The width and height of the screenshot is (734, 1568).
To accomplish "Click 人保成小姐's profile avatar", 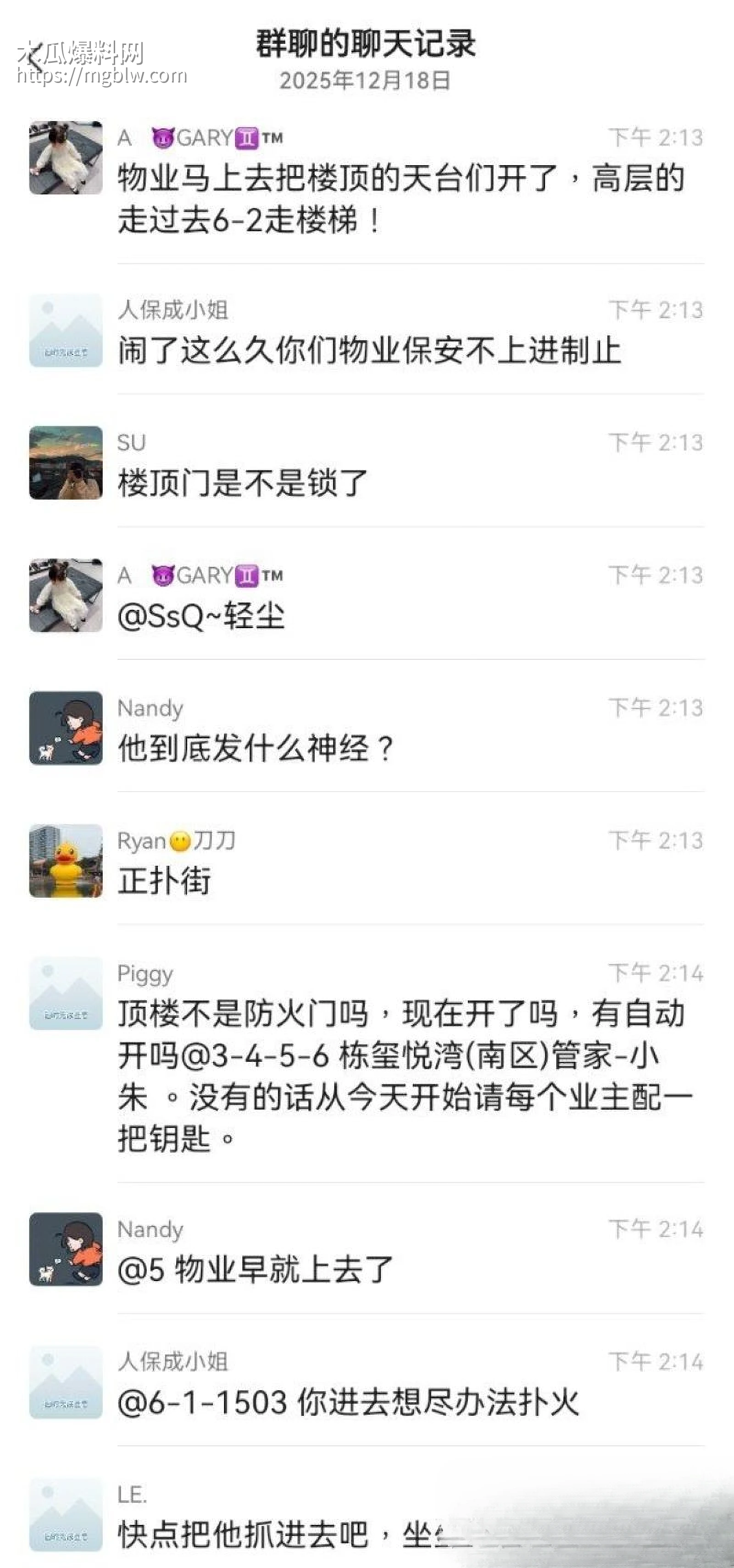I will click(66, 332).
